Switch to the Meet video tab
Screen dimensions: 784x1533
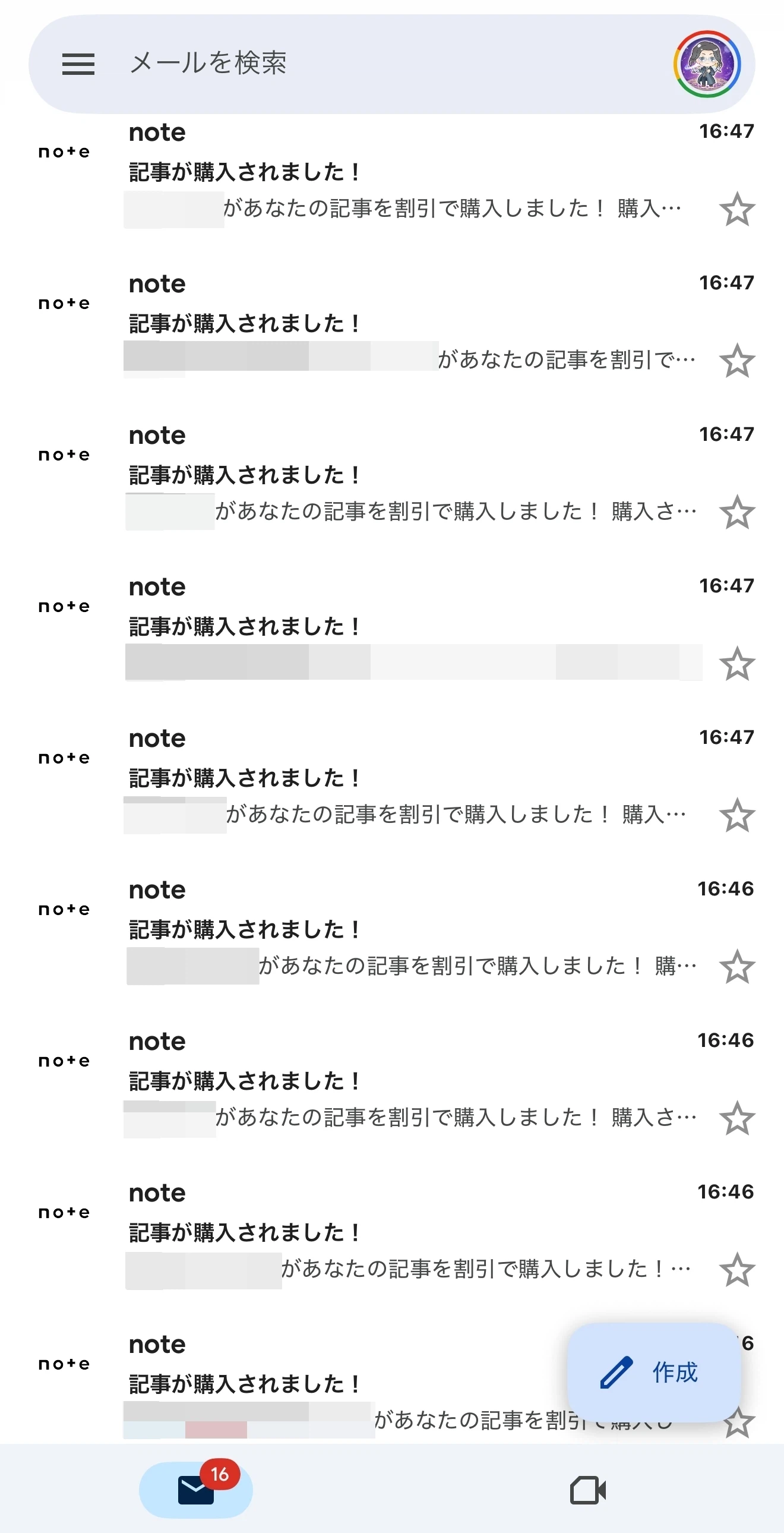click(587, 1491)
